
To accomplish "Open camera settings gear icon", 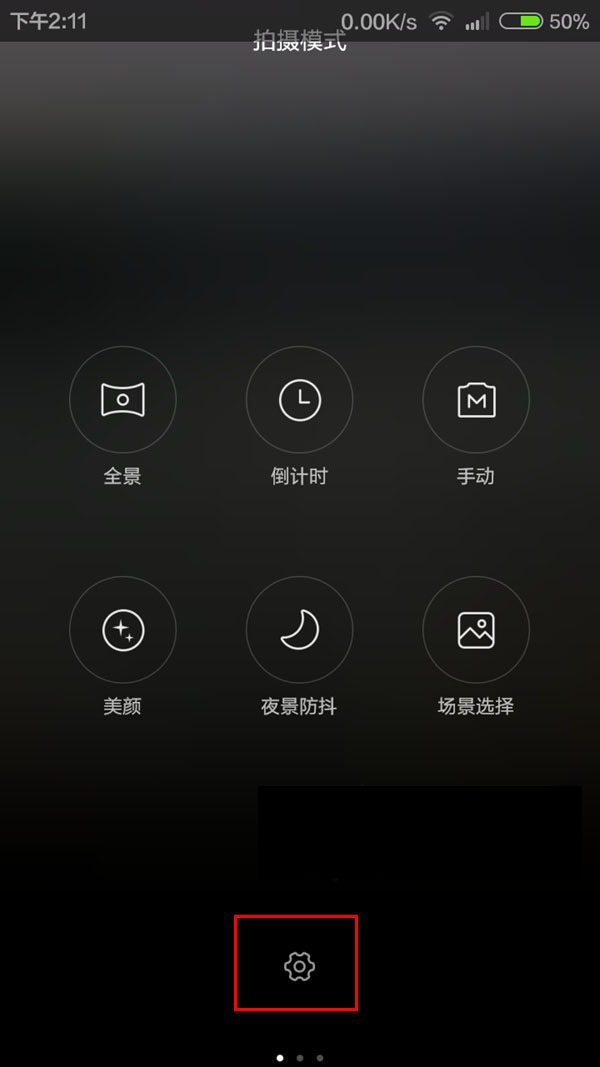I will 299,966.
